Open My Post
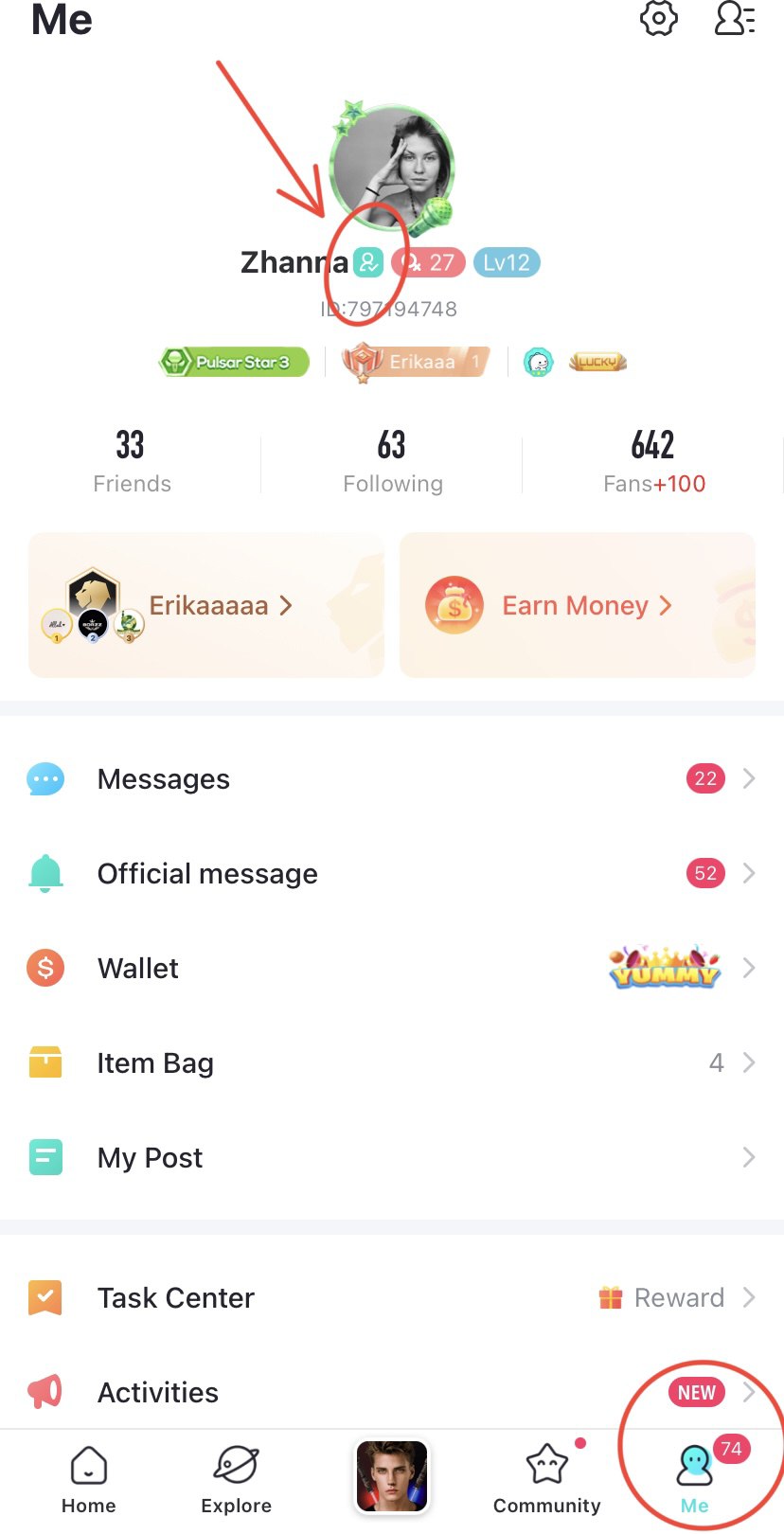Image resolution: width=784 pixels, height=1534 pixels. (x=391, y=1158)
